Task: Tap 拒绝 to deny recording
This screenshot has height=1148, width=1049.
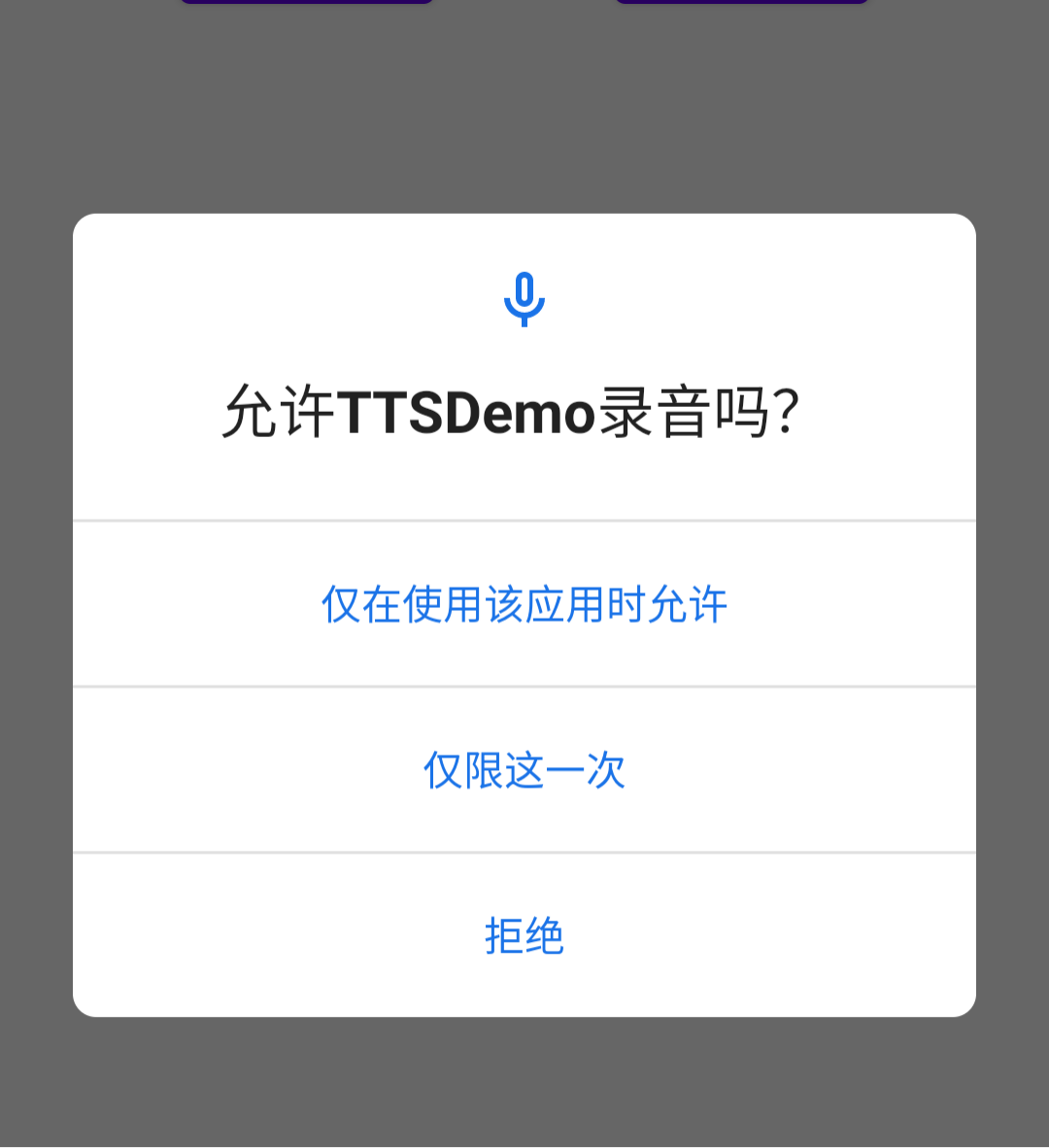Action: 524,936
